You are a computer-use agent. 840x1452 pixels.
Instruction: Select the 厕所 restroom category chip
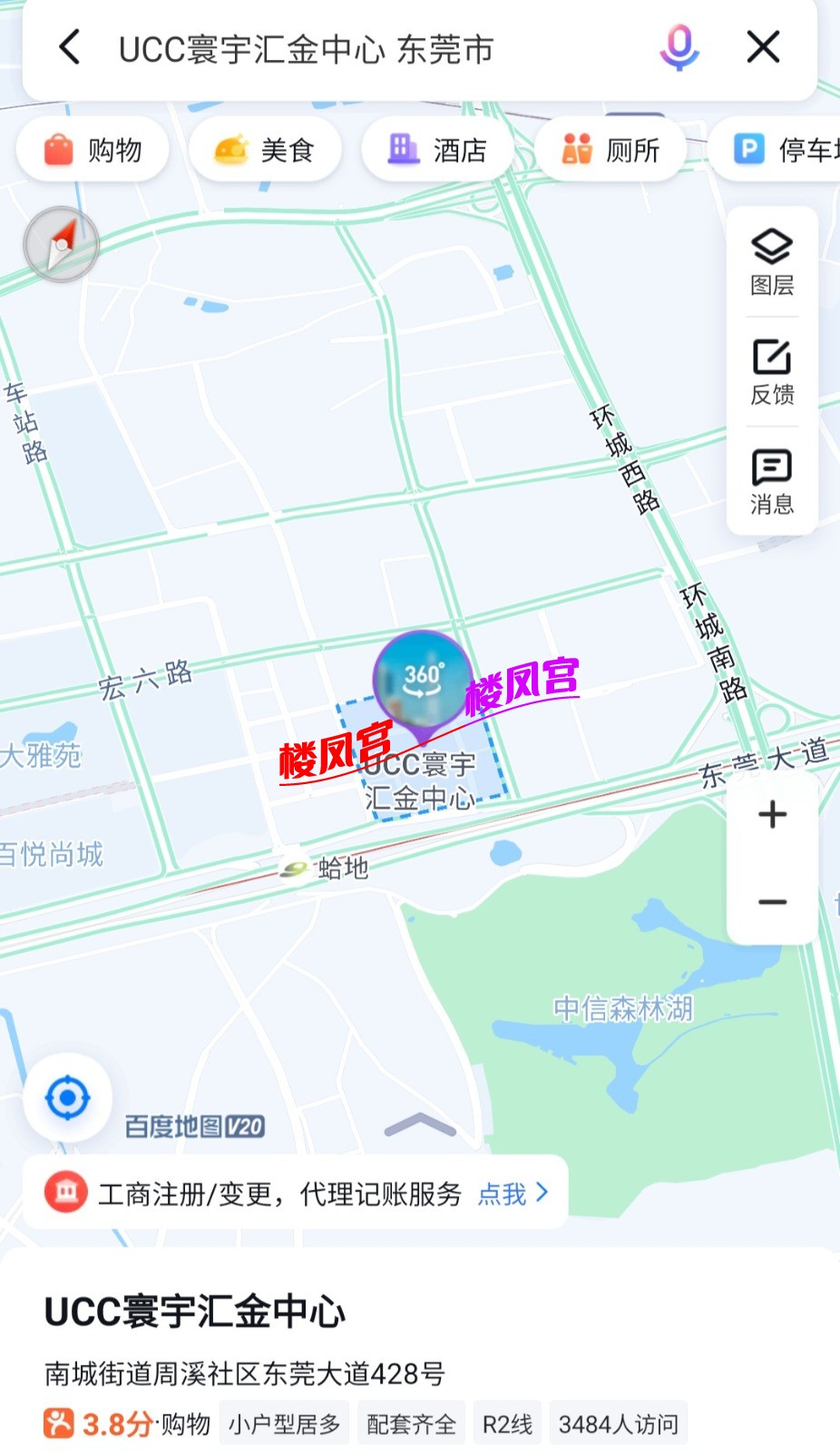610,150
